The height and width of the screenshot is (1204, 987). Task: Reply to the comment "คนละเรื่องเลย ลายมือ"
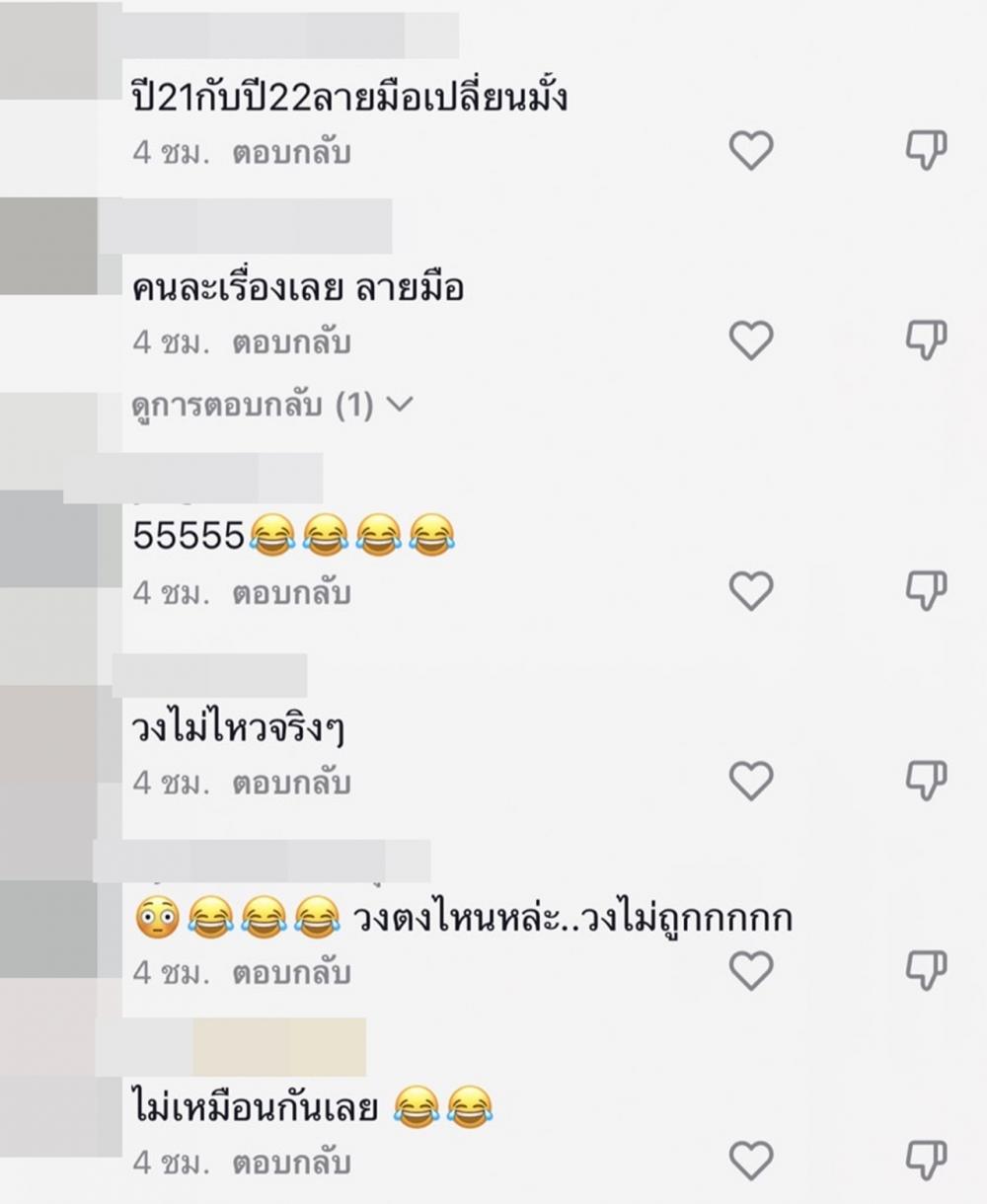click(291, 342)
